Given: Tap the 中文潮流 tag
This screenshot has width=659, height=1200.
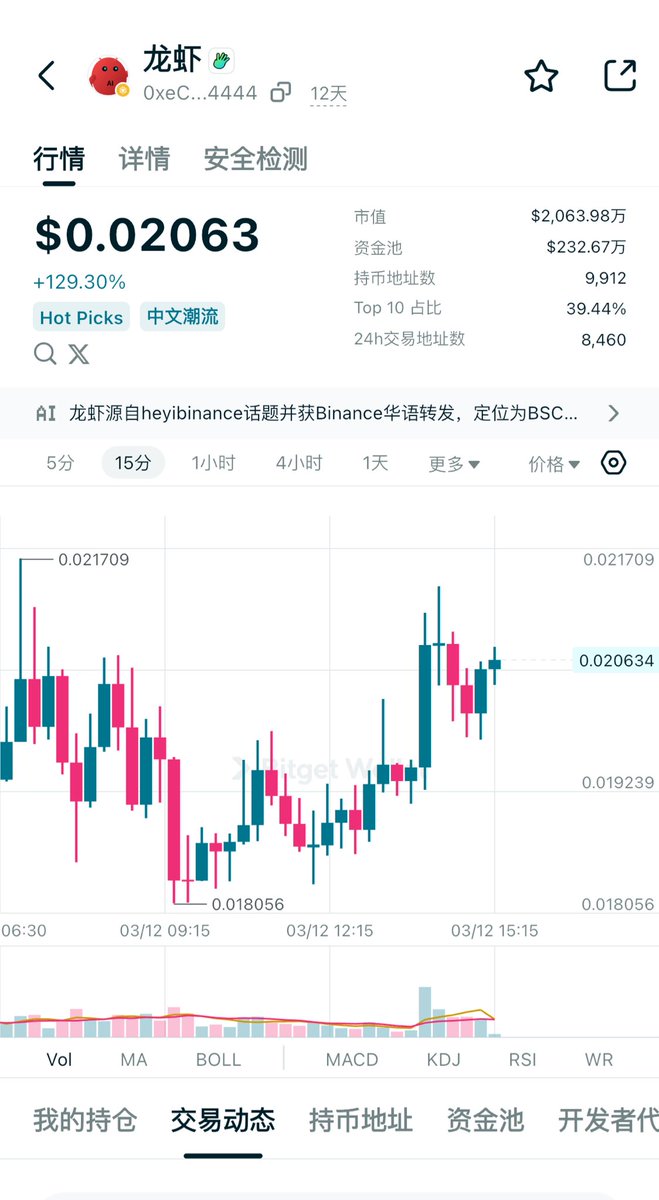Looking at the screenshot, I should tap(182, 318).
